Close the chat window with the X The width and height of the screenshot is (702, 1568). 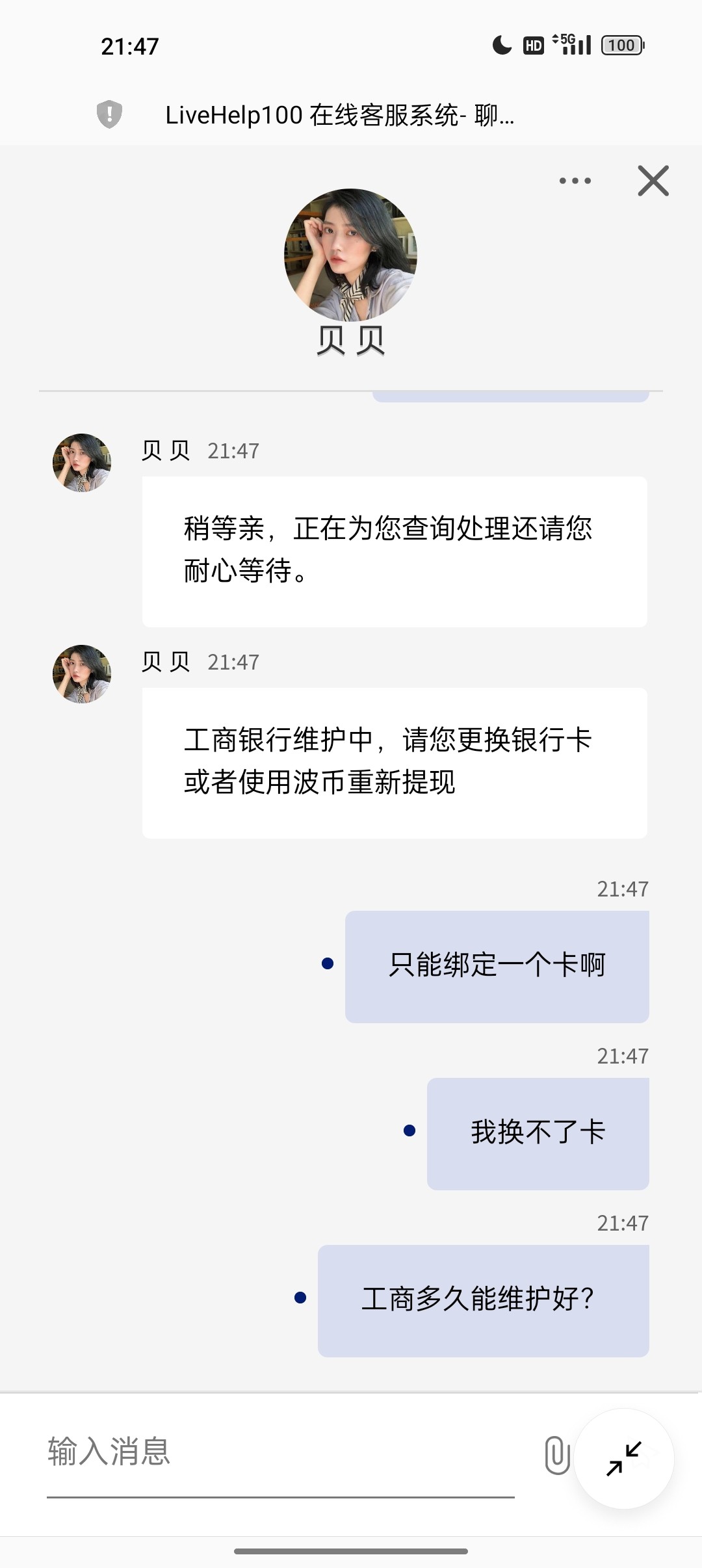pos(653,181)
